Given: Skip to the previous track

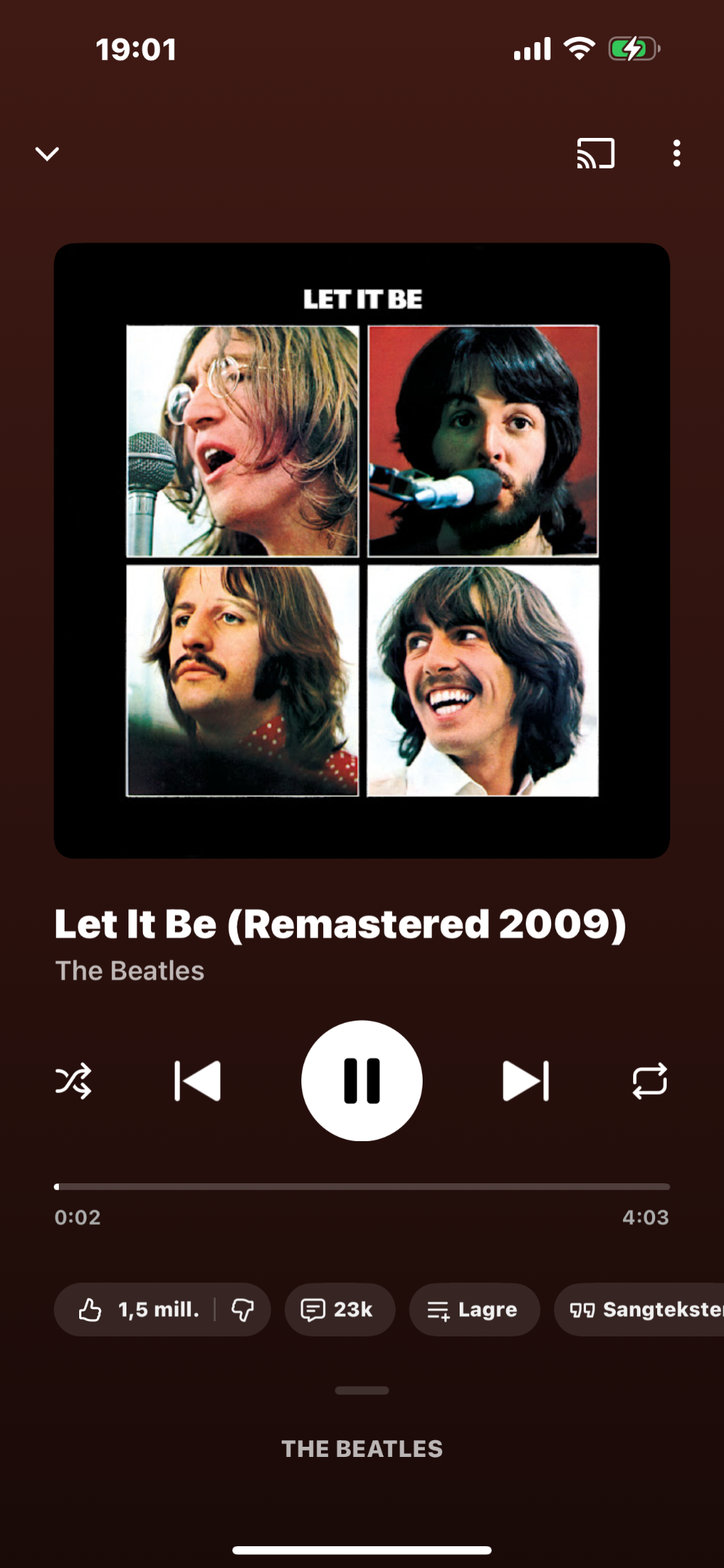Looking at the screenshot, I should (198, 1081).
